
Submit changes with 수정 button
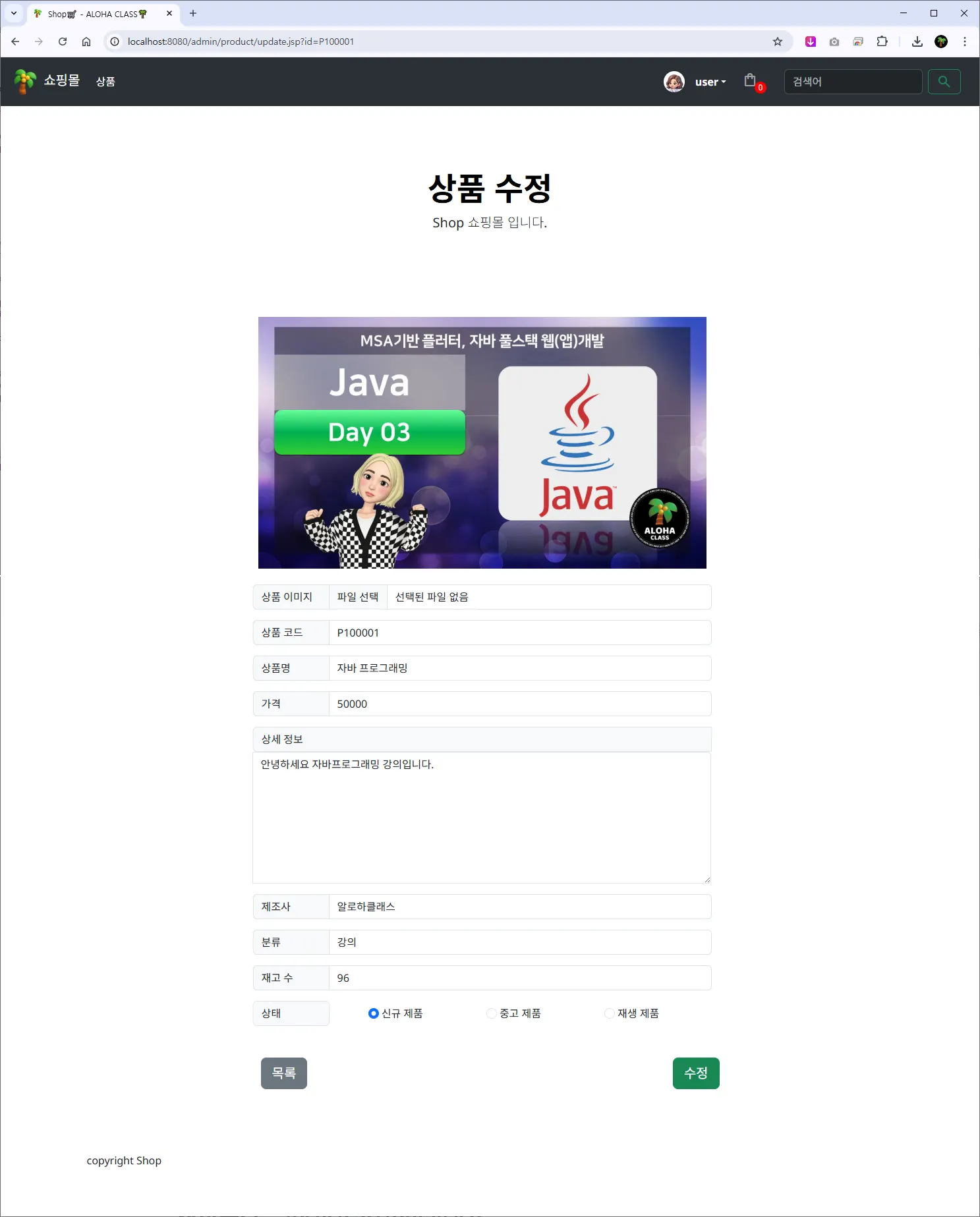coord(696,1073)
